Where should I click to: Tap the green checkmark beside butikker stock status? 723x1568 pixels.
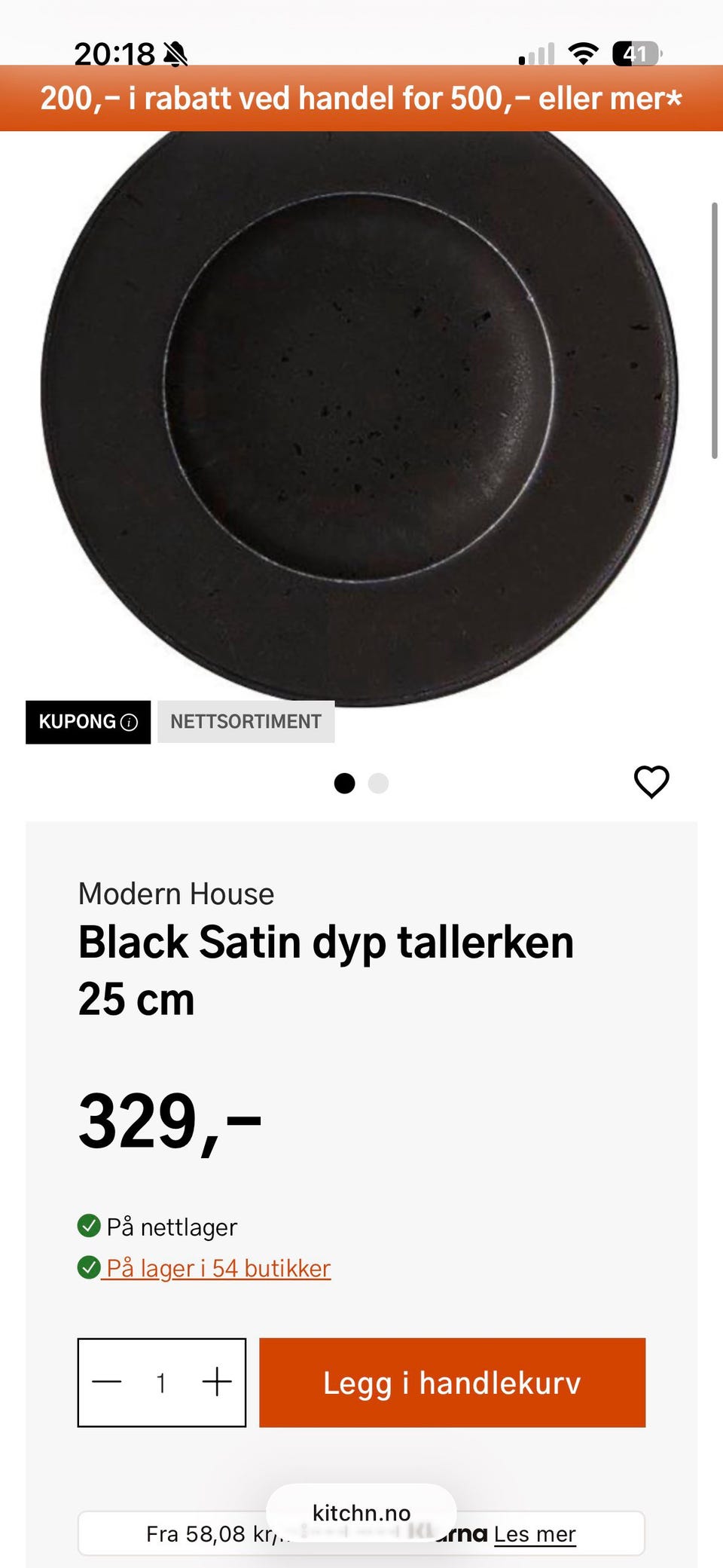(x=88, y=1268)
